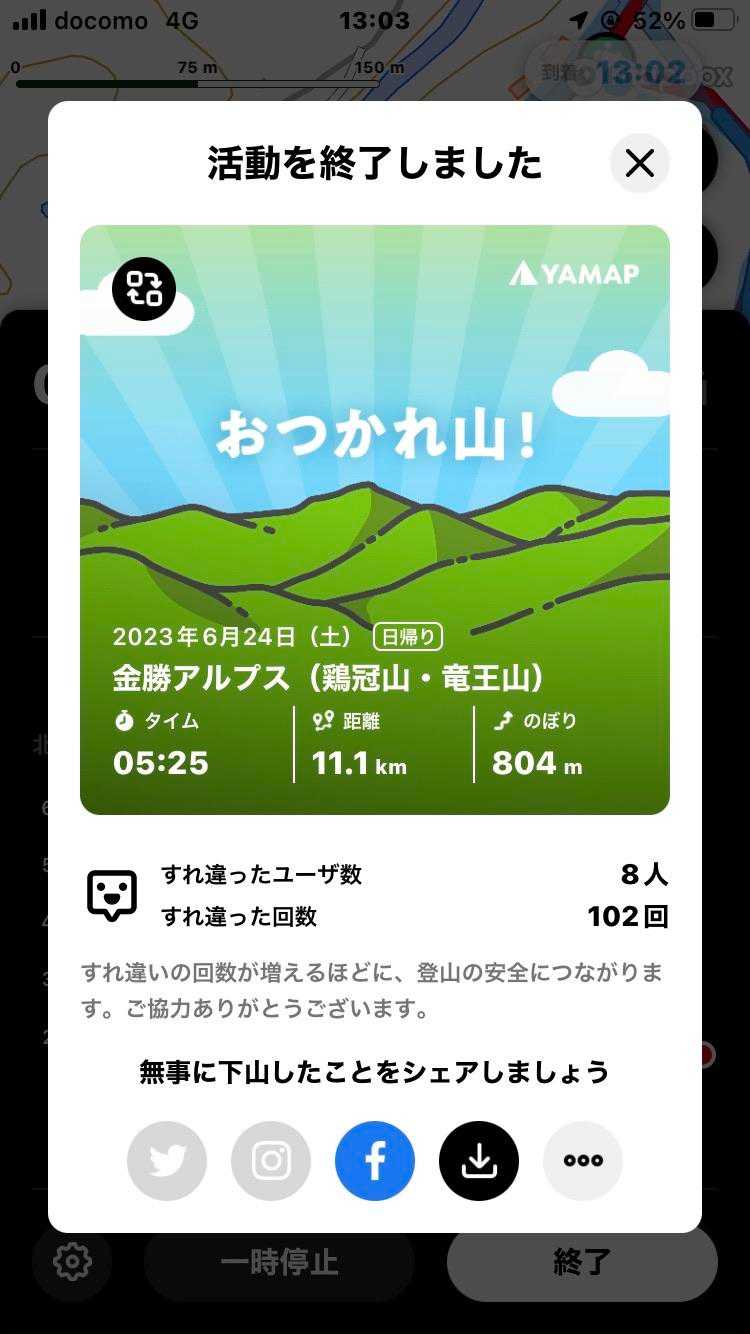The image size is (750, 1334).
Task: Switch the share card layout icon
Action: pos(144,289)
